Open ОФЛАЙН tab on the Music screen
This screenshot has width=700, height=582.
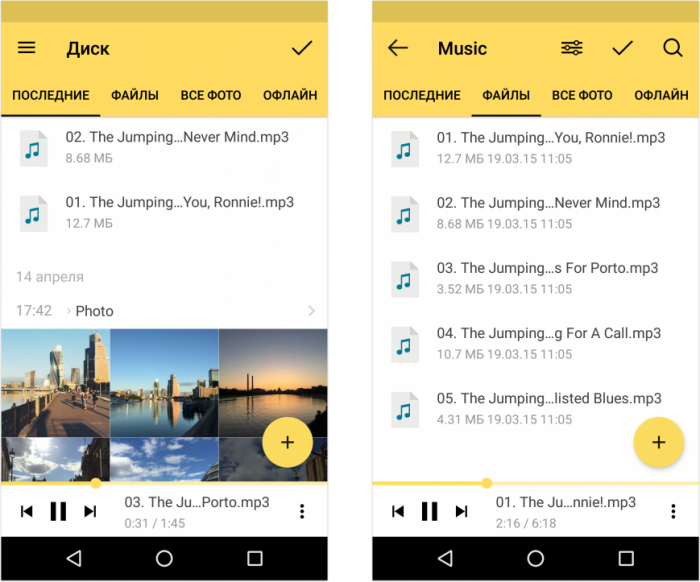pyautogui.click(x=661, y=96)
